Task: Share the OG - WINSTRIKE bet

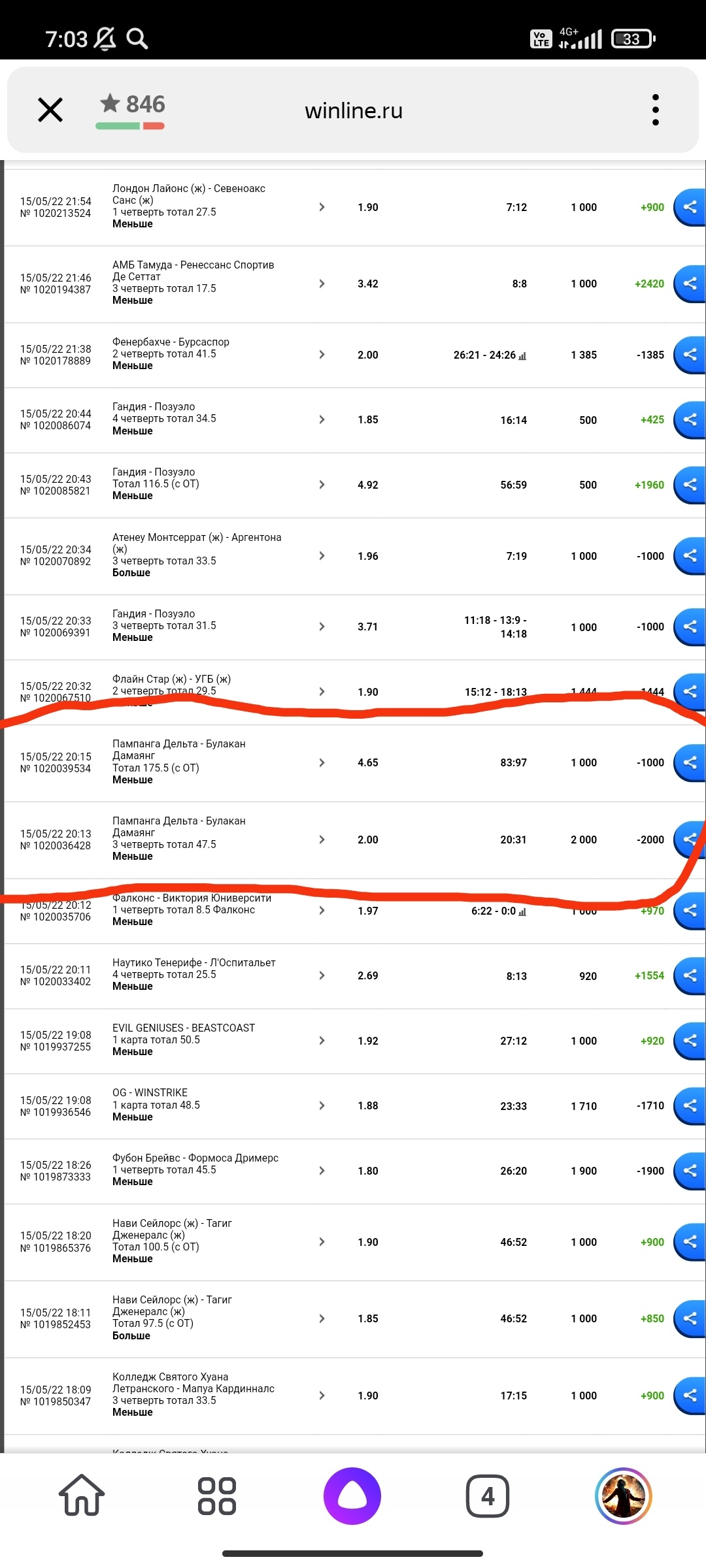Action: pos(690,1105)
